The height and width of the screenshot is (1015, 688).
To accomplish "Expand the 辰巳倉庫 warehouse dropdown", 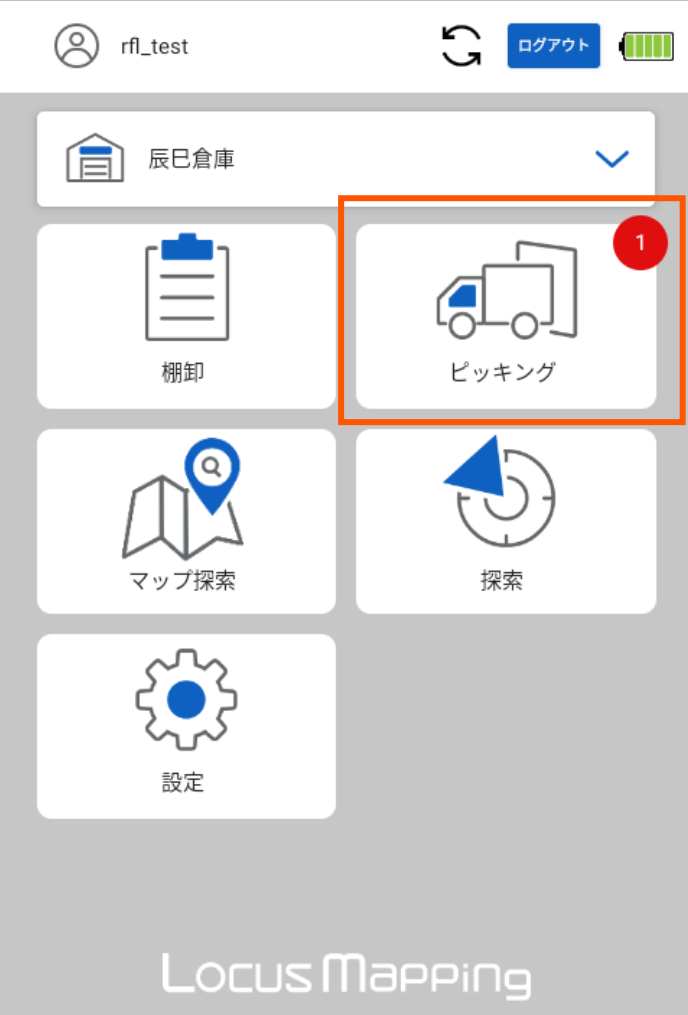I will click(x=611, y=158).
